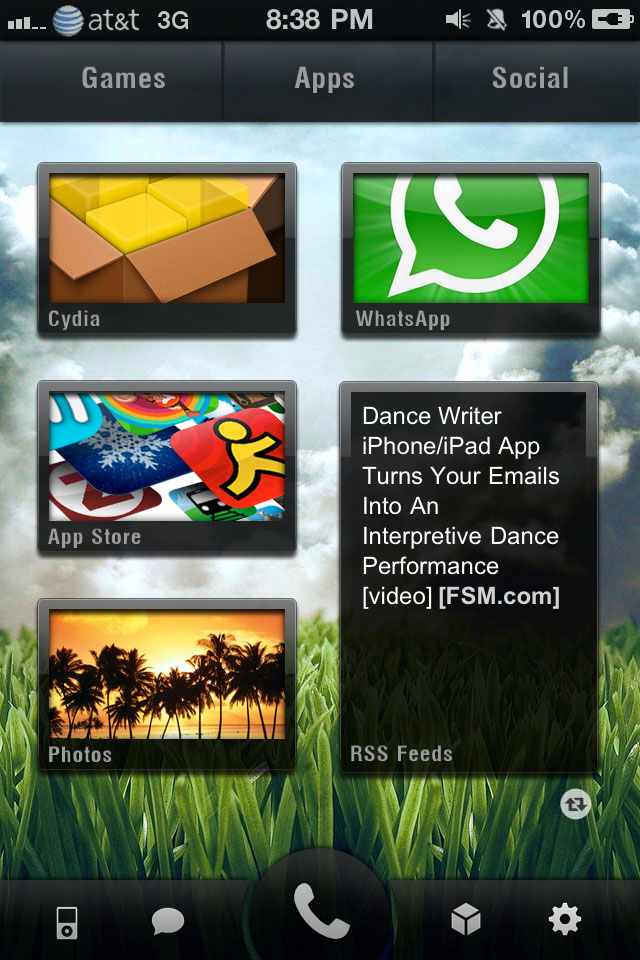
Task: Switch to the Social tab
Action: (530, 79)
